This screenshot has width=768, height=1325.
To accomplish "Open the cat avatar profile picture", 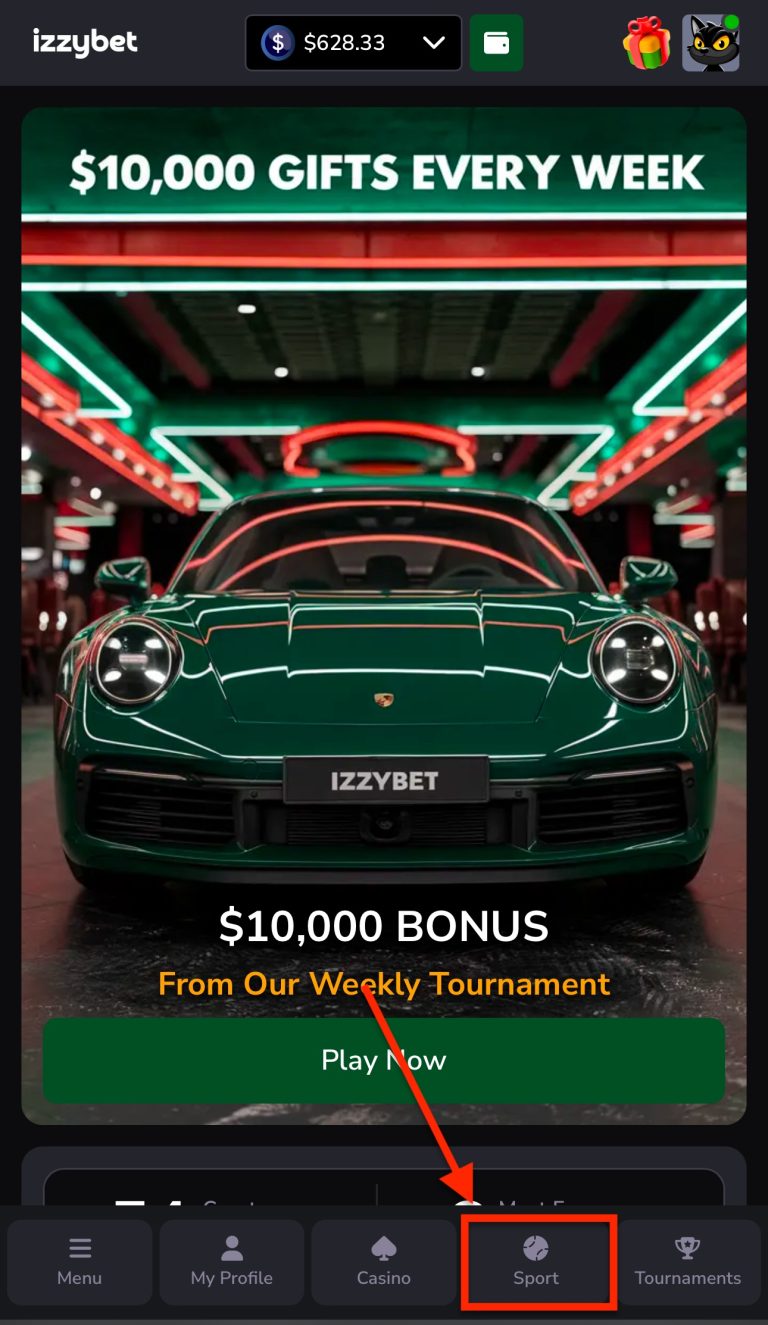I will 711,43.
